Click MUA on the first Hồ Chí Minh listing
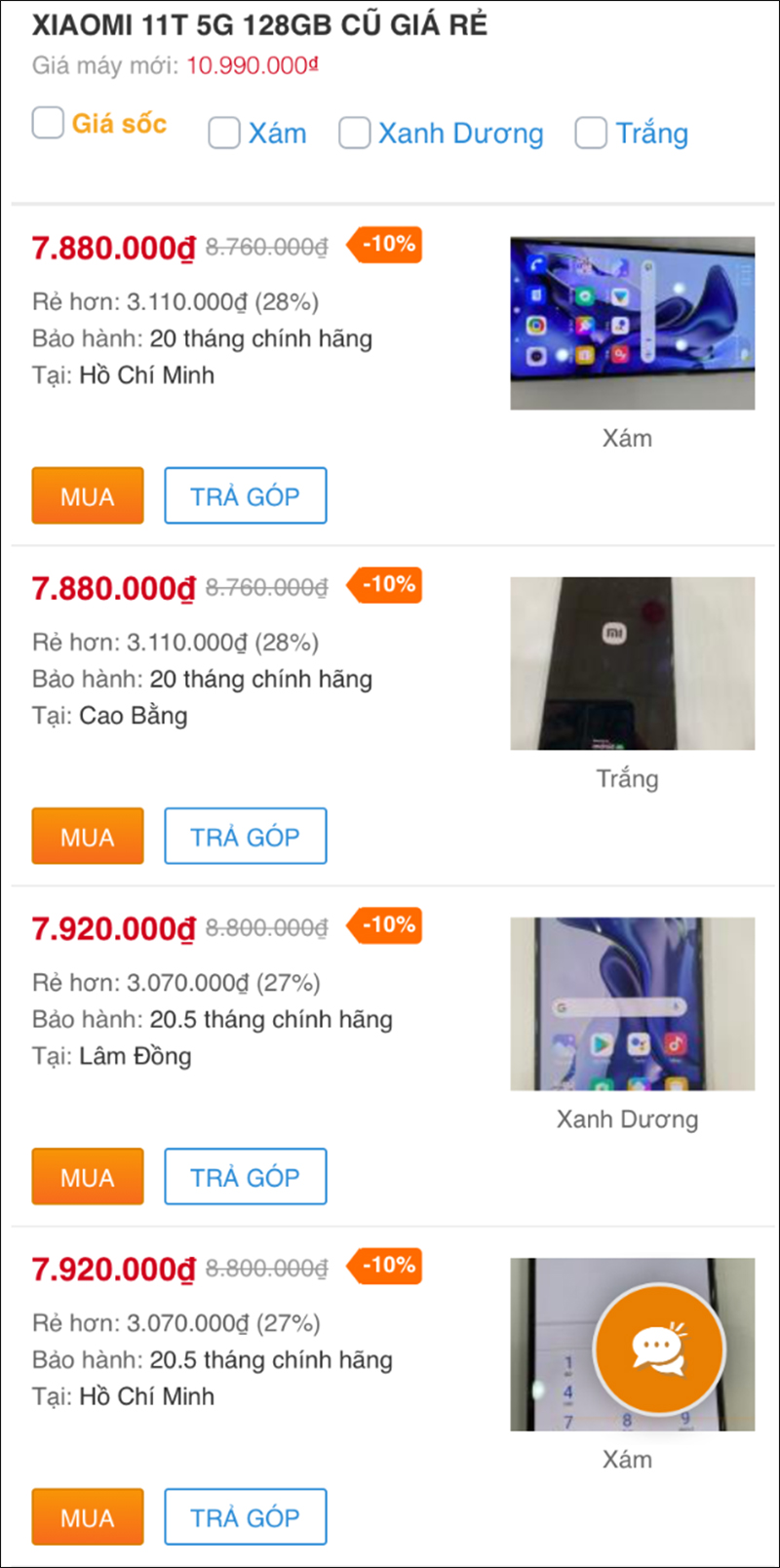780x1568 pixels. [87, 495]
